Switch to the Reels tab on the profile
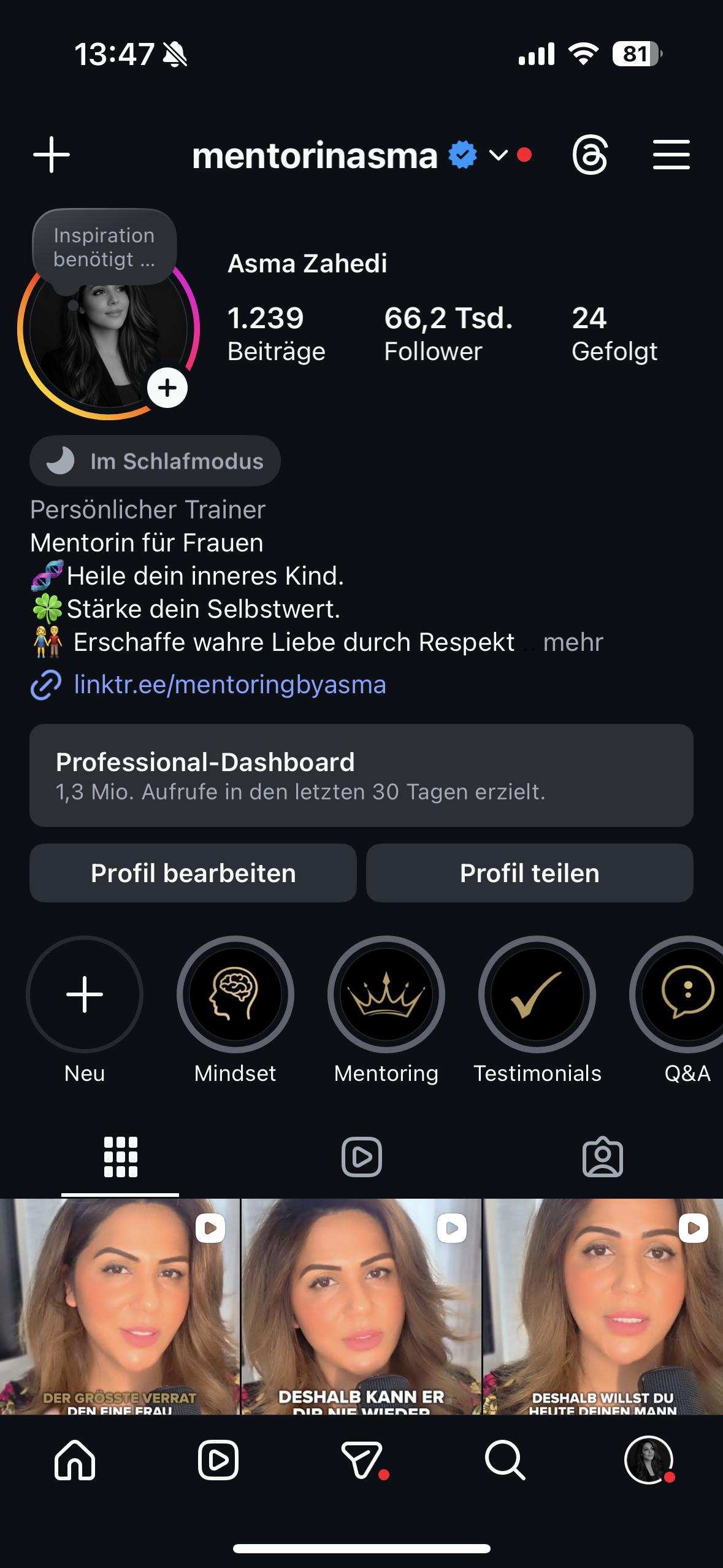Viewport: 723px width, 1568px height. (x=361, y=1157)
